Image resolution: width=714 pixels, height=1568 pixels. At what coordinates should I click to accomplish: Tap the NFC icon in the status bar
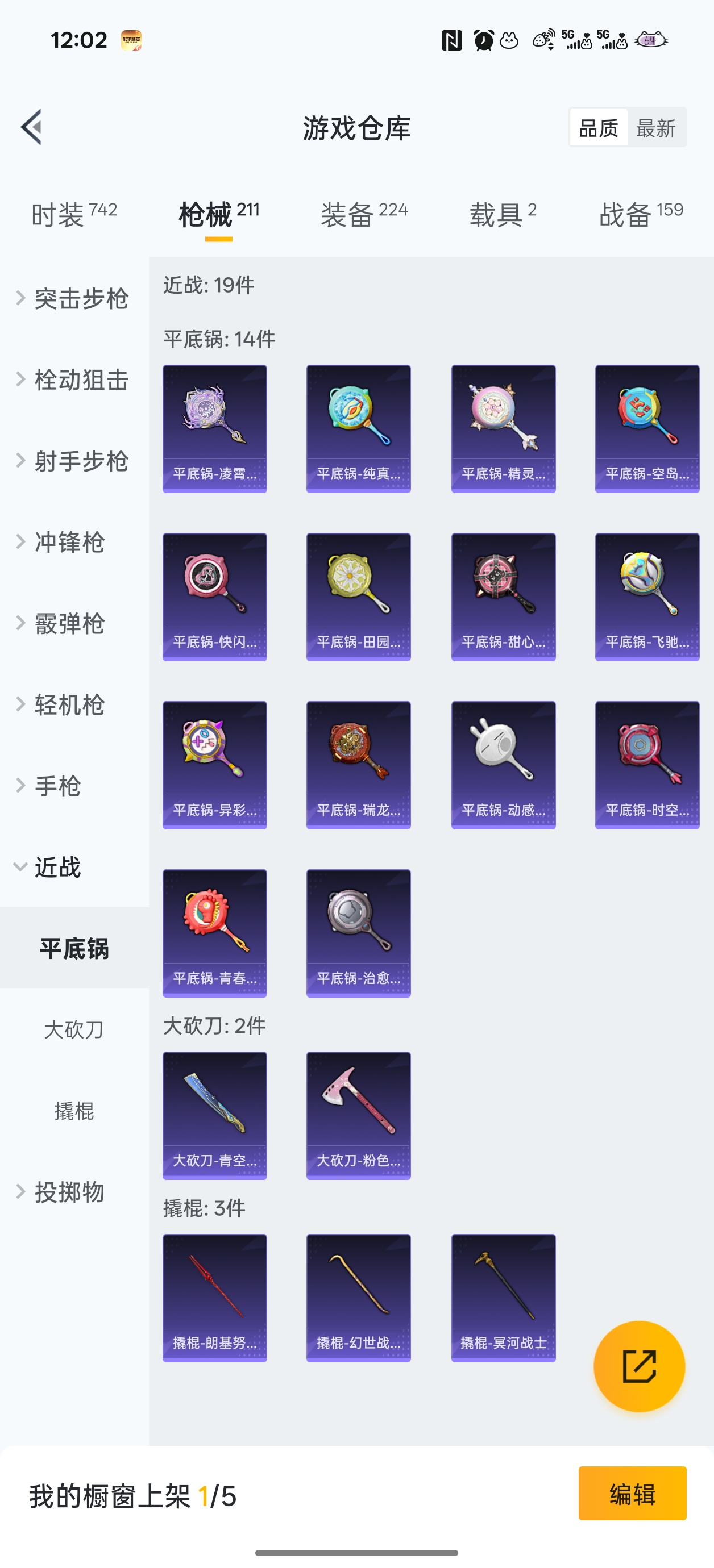[x=451, y=40]
